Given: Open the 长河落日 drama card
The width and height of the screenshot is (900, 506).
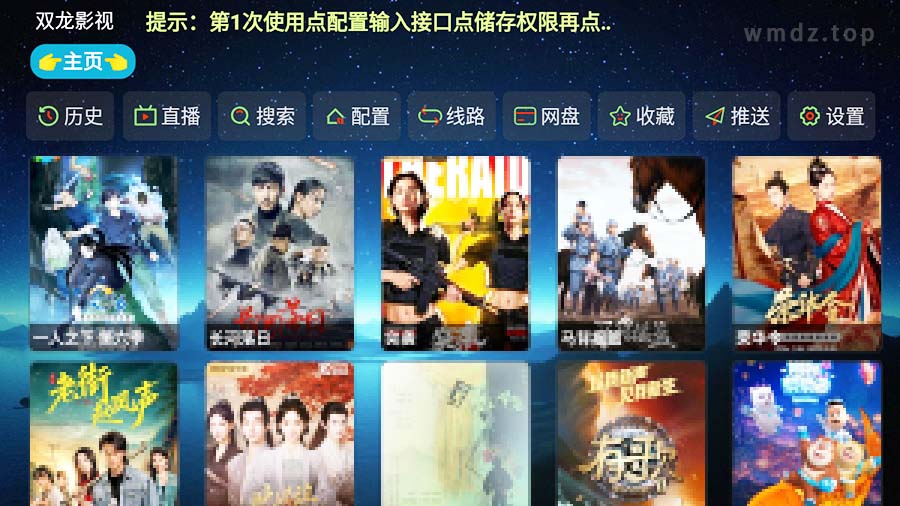Looking at the screenshot, I should [280, 252].
